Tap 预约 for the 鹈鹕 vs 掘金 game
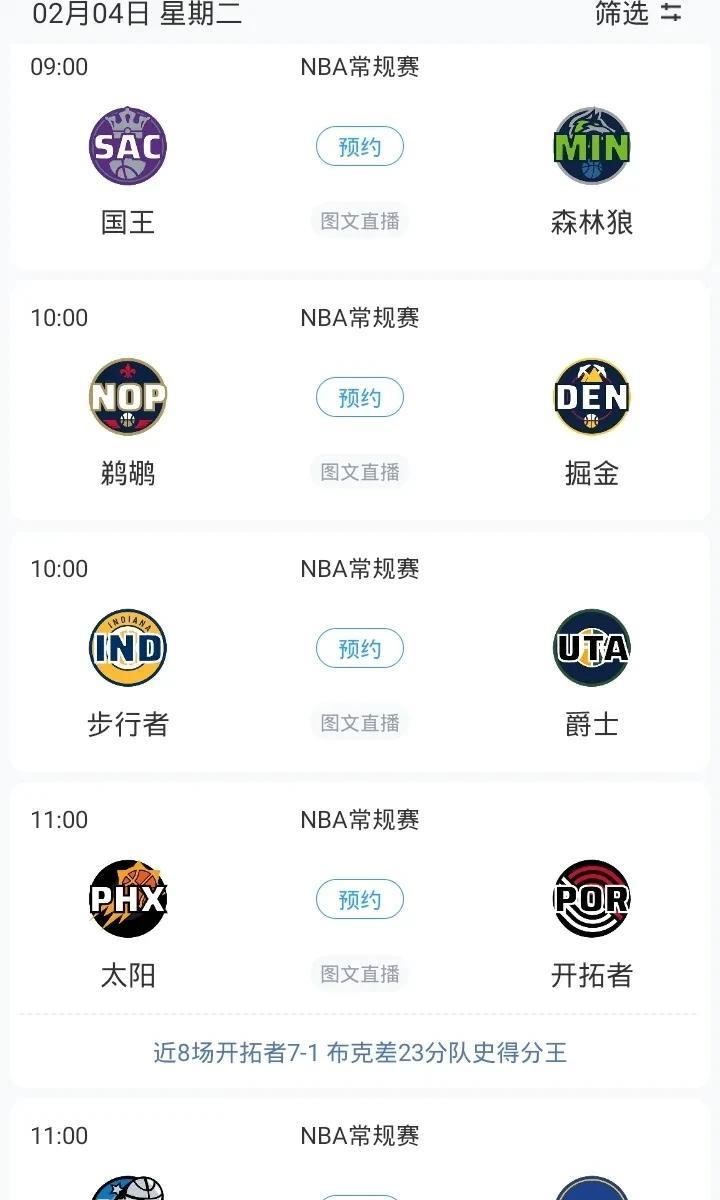The width and height of the screenshot is (720, 1200). 360,398
